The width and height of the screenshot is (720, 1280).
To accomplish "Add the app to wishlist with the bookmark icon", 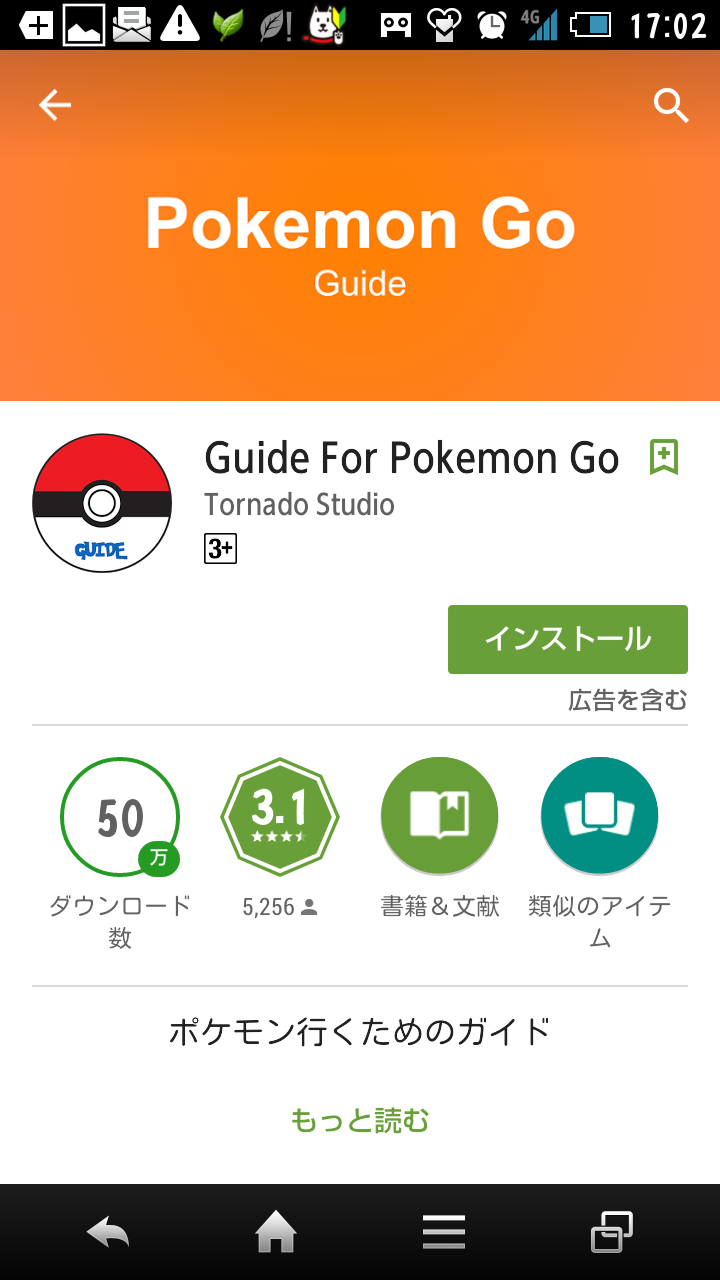I will coord(664,457).
